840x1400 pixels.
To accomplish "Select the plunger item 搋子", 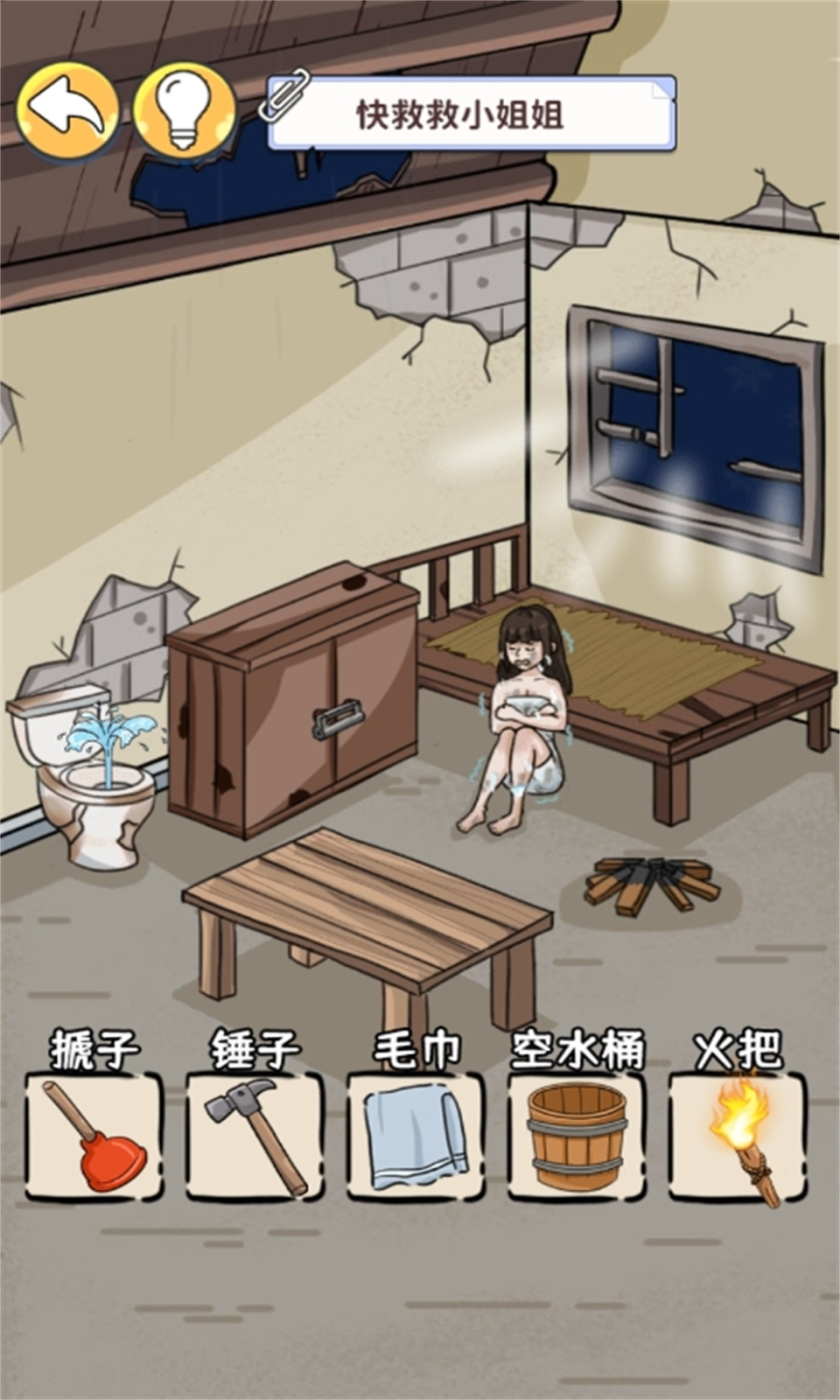I will click(94, 1137).
